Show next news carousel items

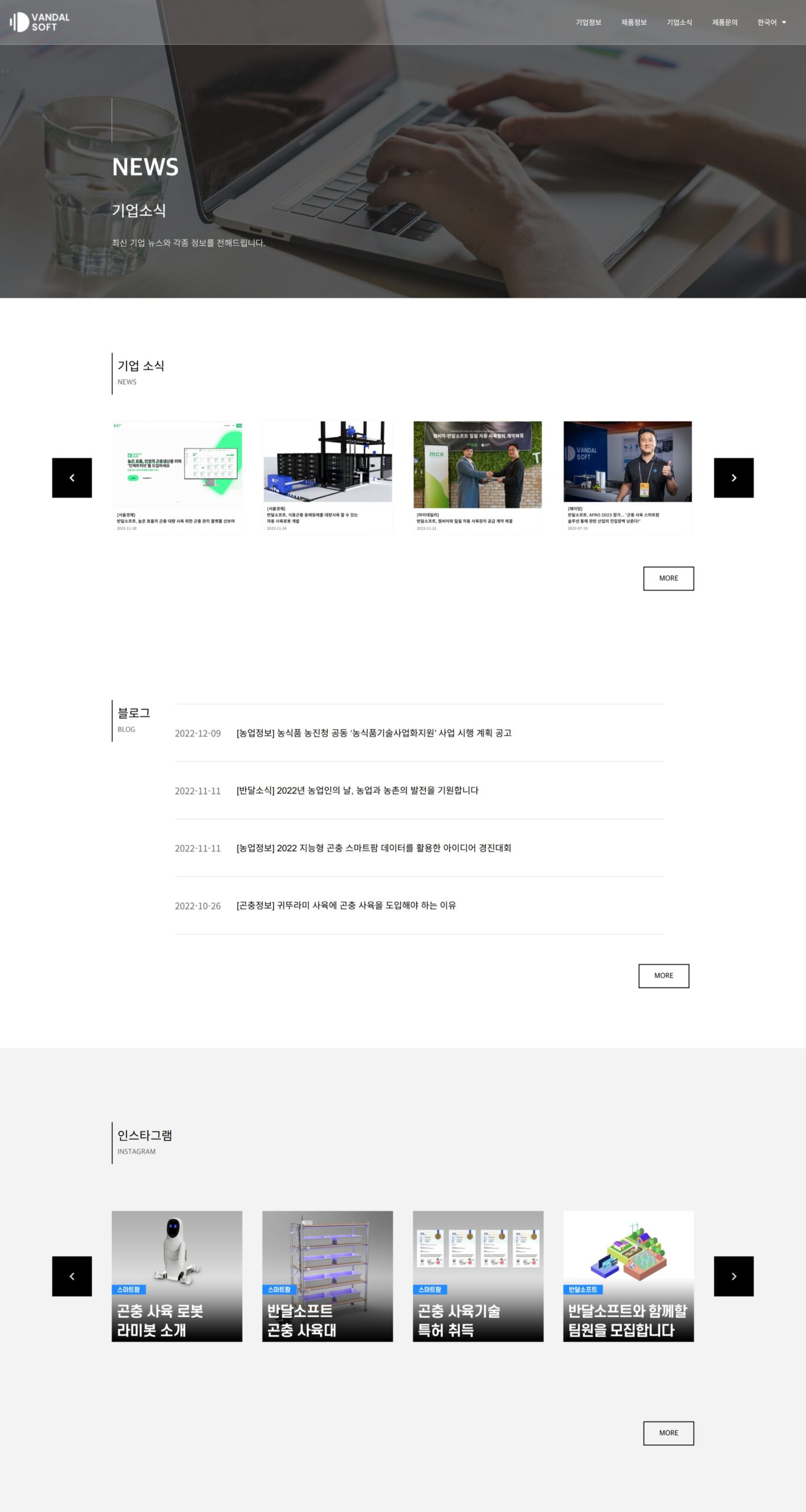[x=733, y=477]
